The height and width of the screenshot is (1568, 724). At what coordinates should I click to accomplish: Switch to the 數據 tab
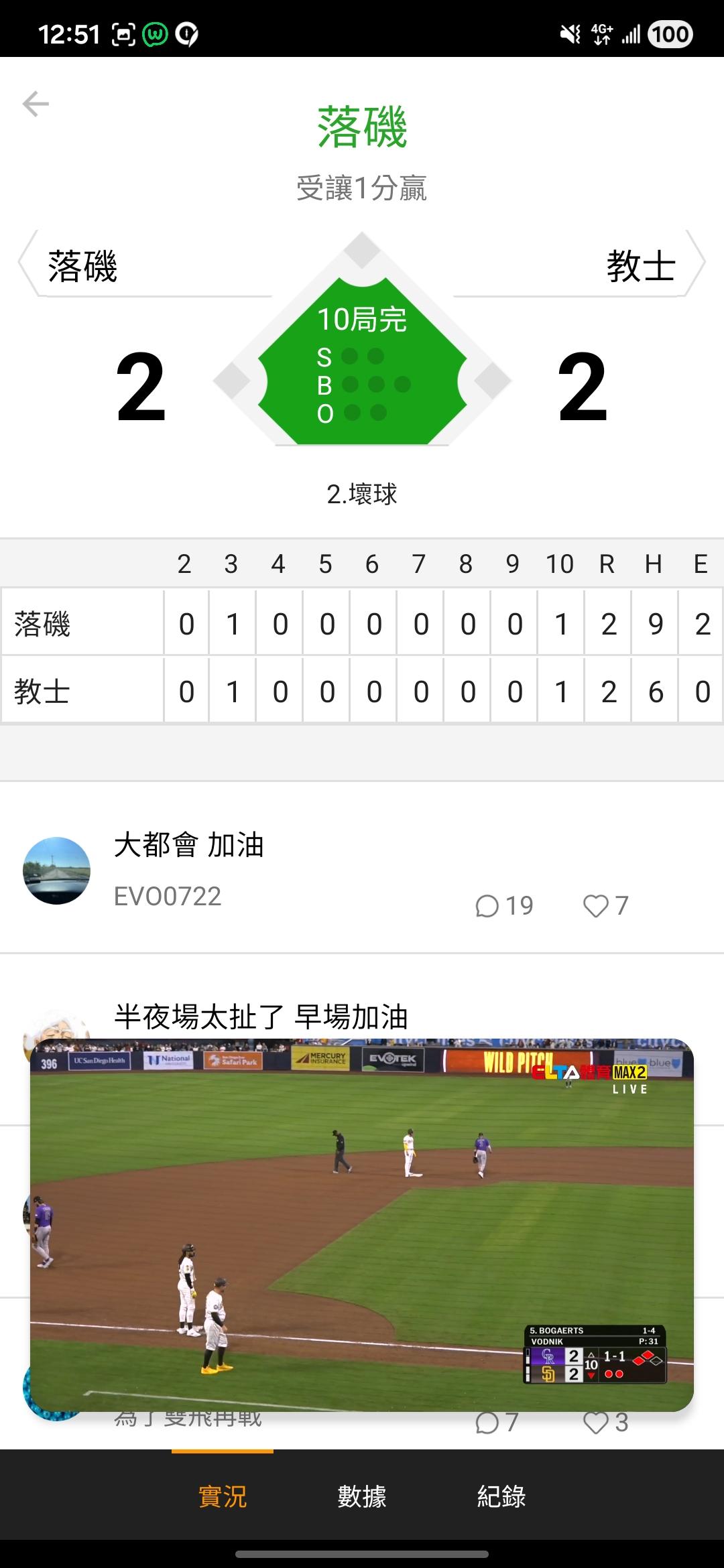362,1496
